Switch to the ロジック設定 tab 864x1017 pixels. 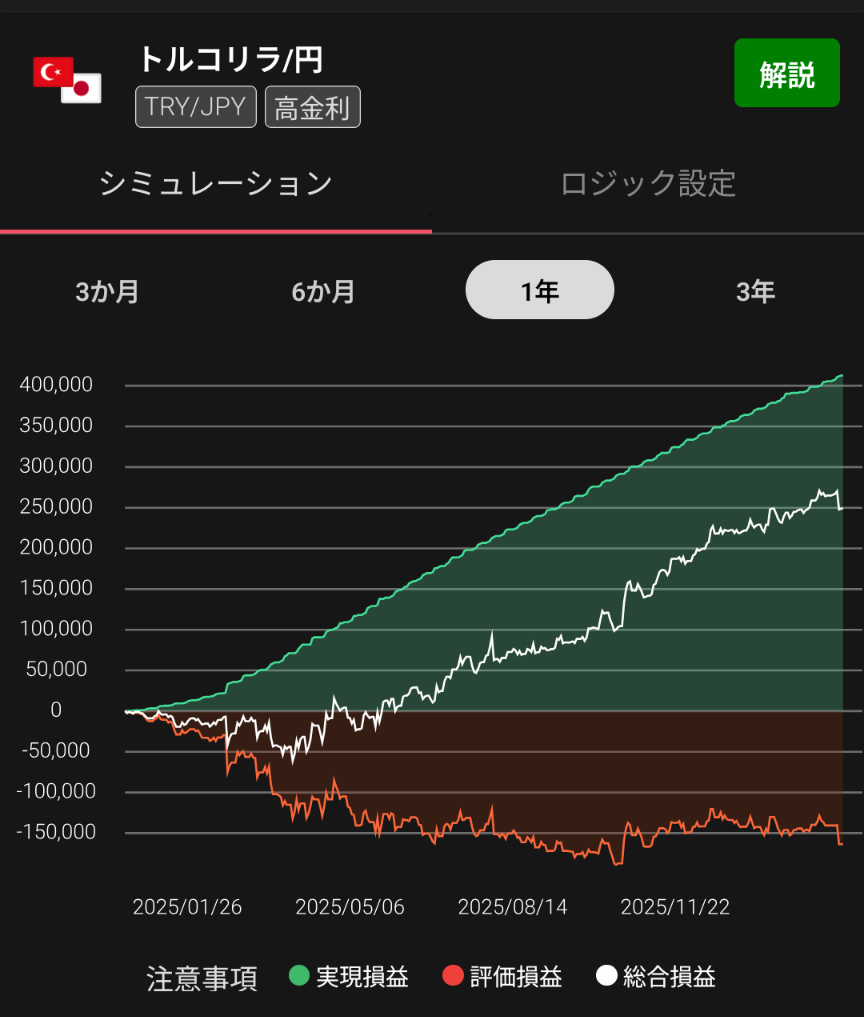(x=648, y=184)
